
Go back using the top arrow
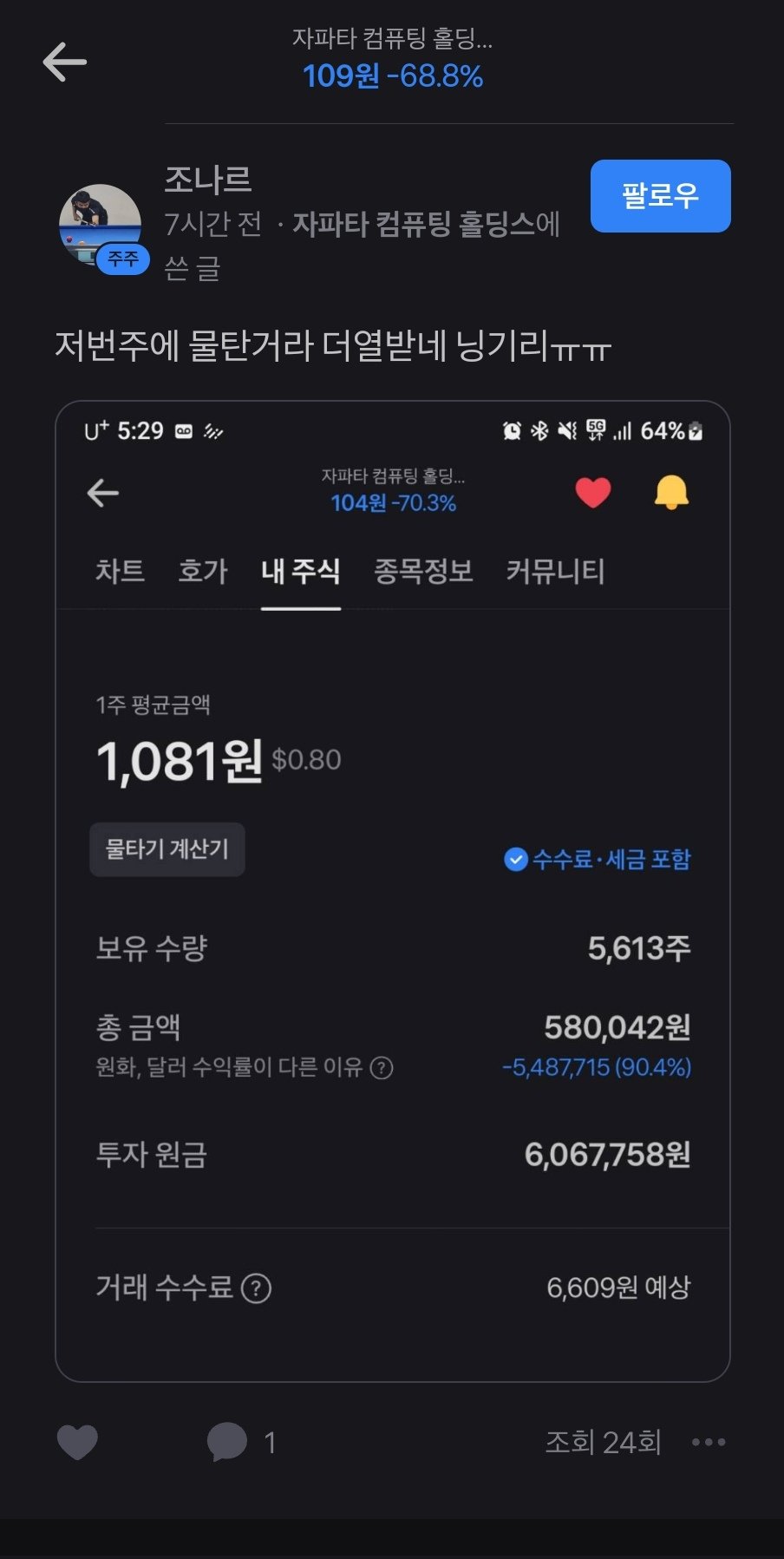(x=65, y=62)
